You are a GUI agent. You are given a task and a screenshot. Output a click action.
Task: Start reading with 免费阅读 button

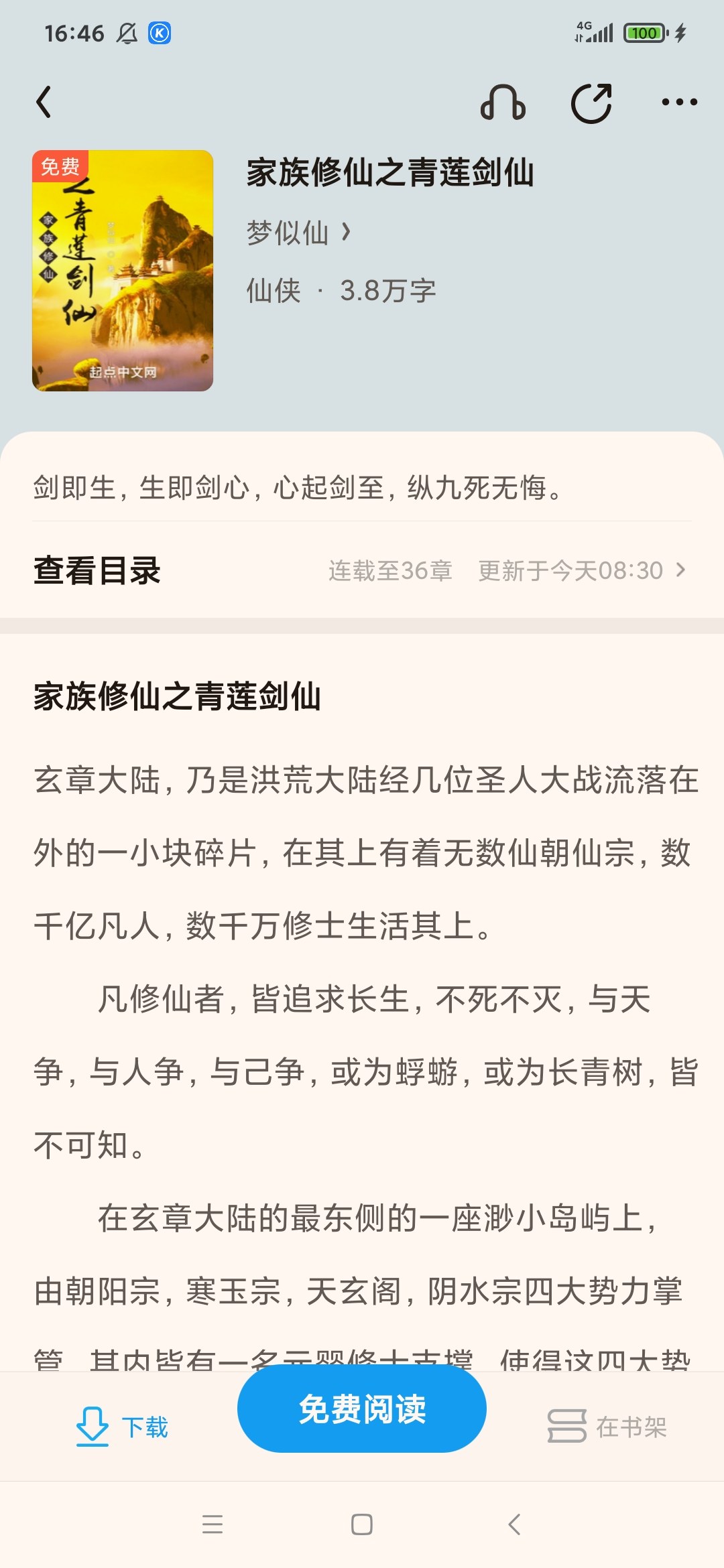[x=362, y=1409]
